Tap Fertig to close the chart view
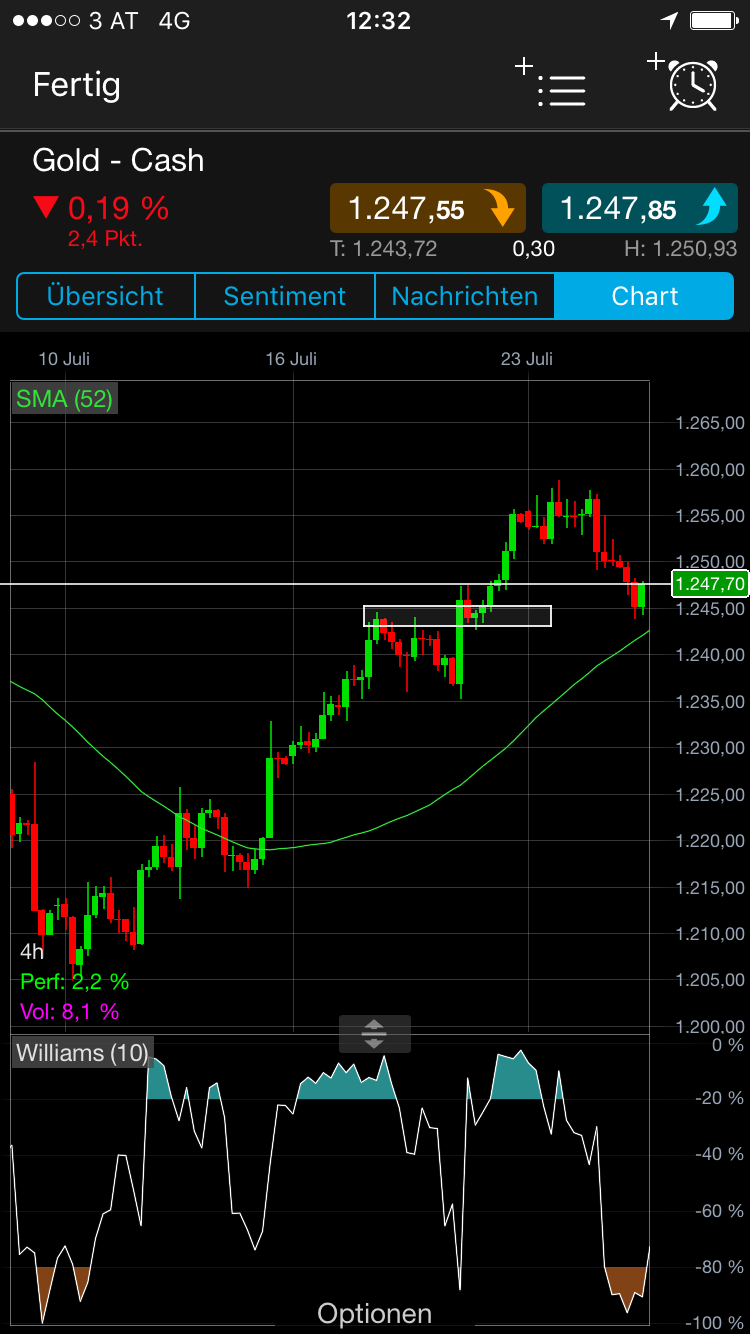Viewport: 750px width, 1334px height. coord(76,86)
